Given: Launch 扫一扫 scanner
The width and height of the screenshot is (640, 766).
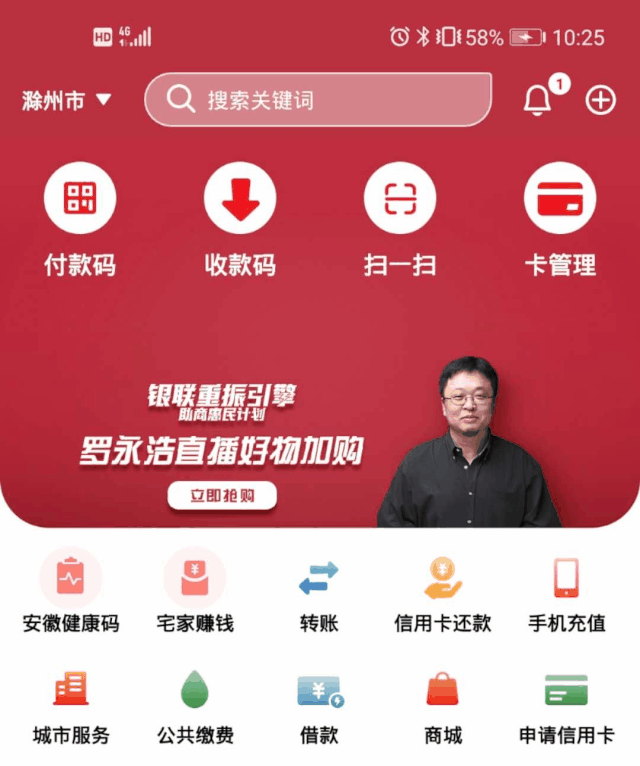Looking at the screenshot, I should coord(400,199).
